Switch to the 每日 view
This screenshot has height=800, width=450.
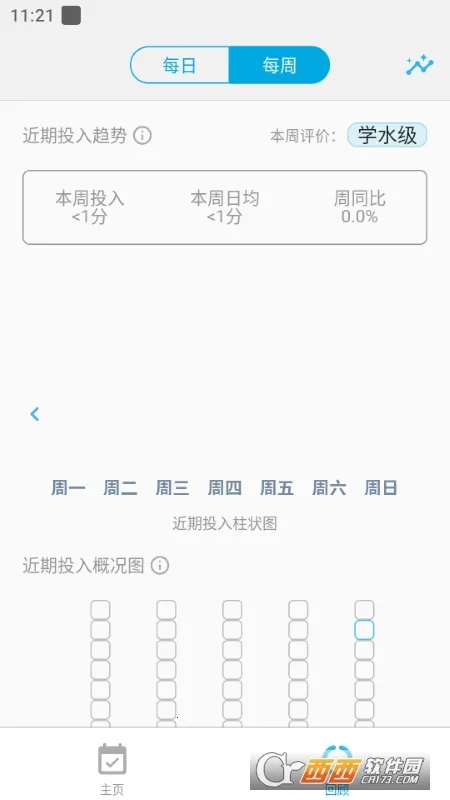click(x=180, y=65)
